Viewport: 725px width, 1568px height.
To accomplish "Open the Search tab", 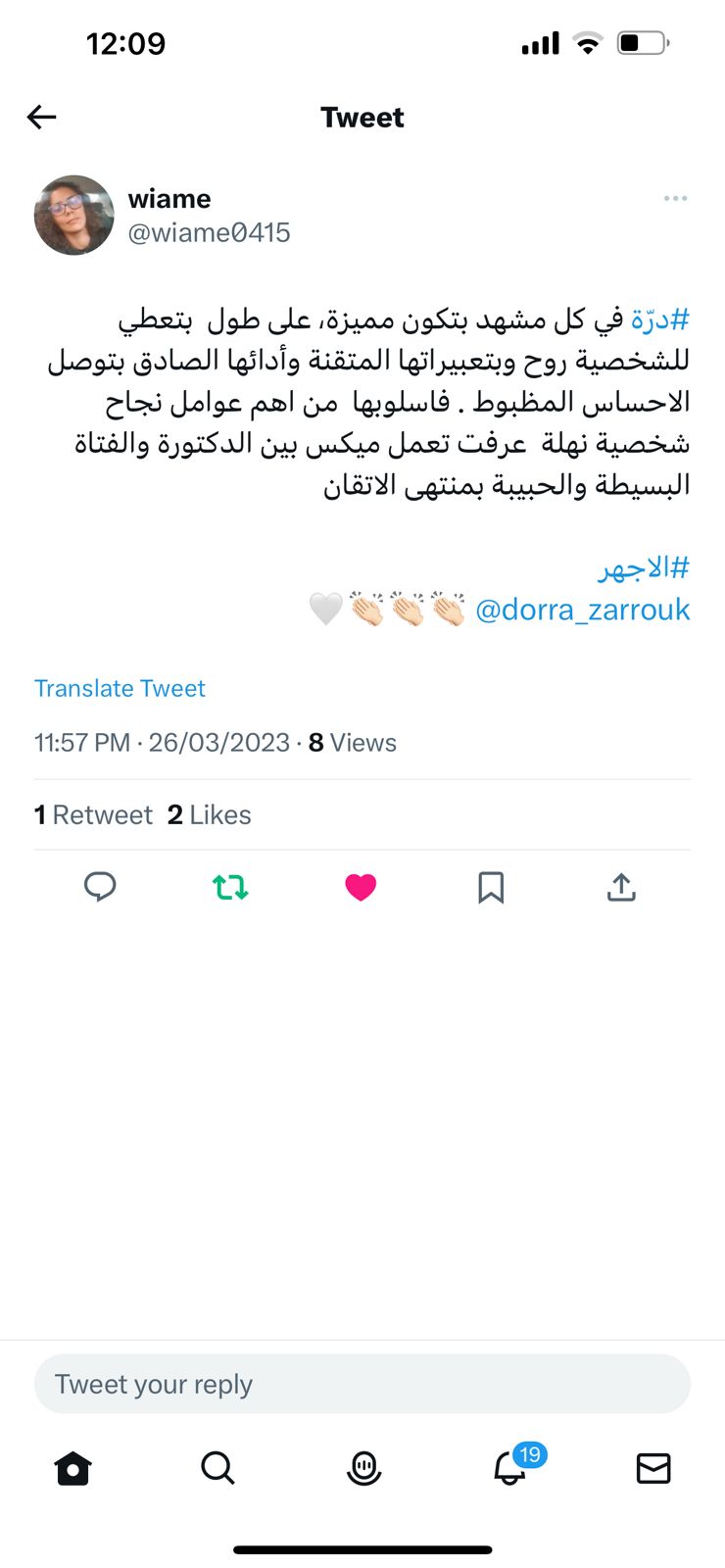I will pos(217,1468).
